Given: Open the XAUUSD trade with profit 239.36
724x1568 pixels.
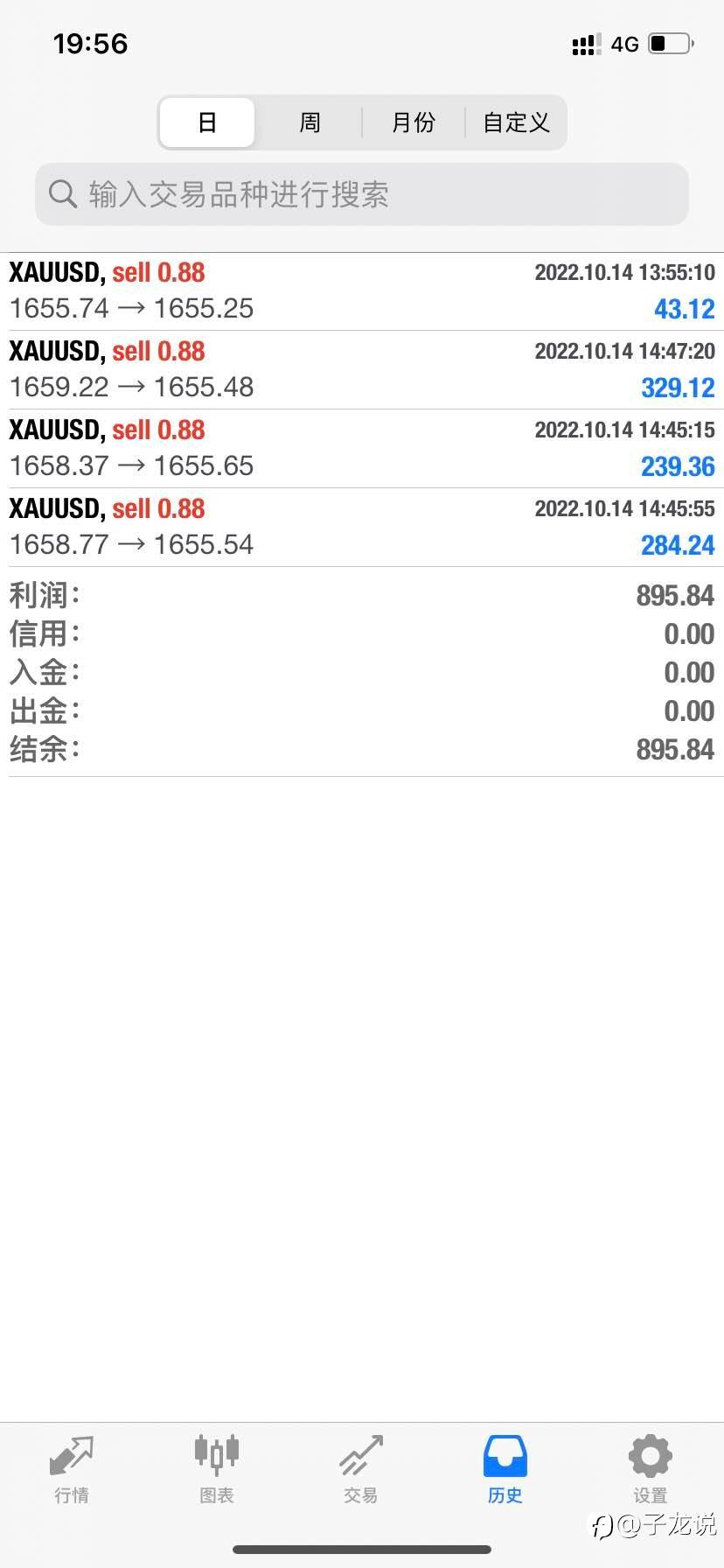Looking at the screenshot, I should [x=362, y=449].
